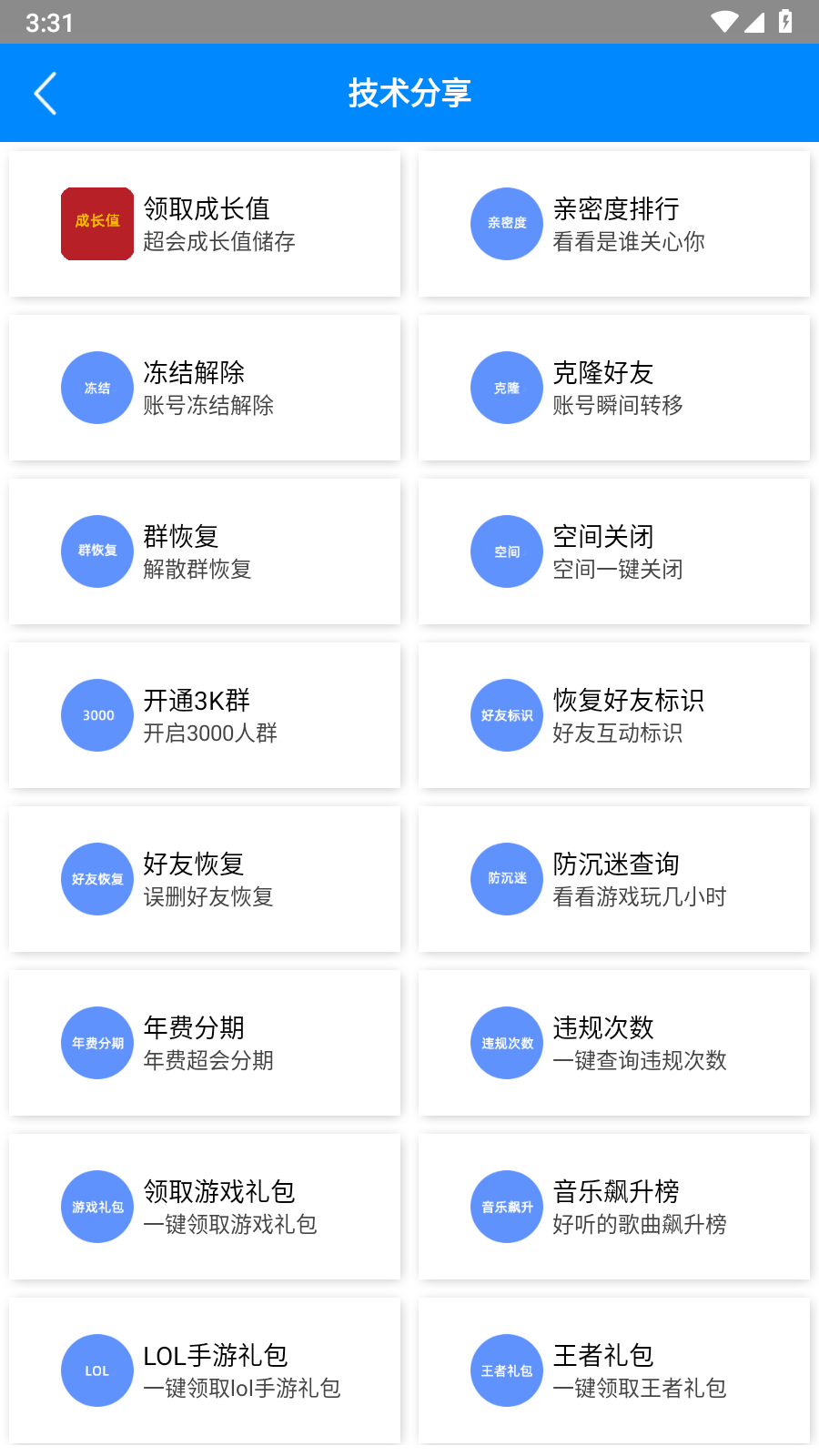Viewport: 819px width, 1456px height.
Task: Tap the 冻结 account unfreeze icon
Action: (96, 388)
